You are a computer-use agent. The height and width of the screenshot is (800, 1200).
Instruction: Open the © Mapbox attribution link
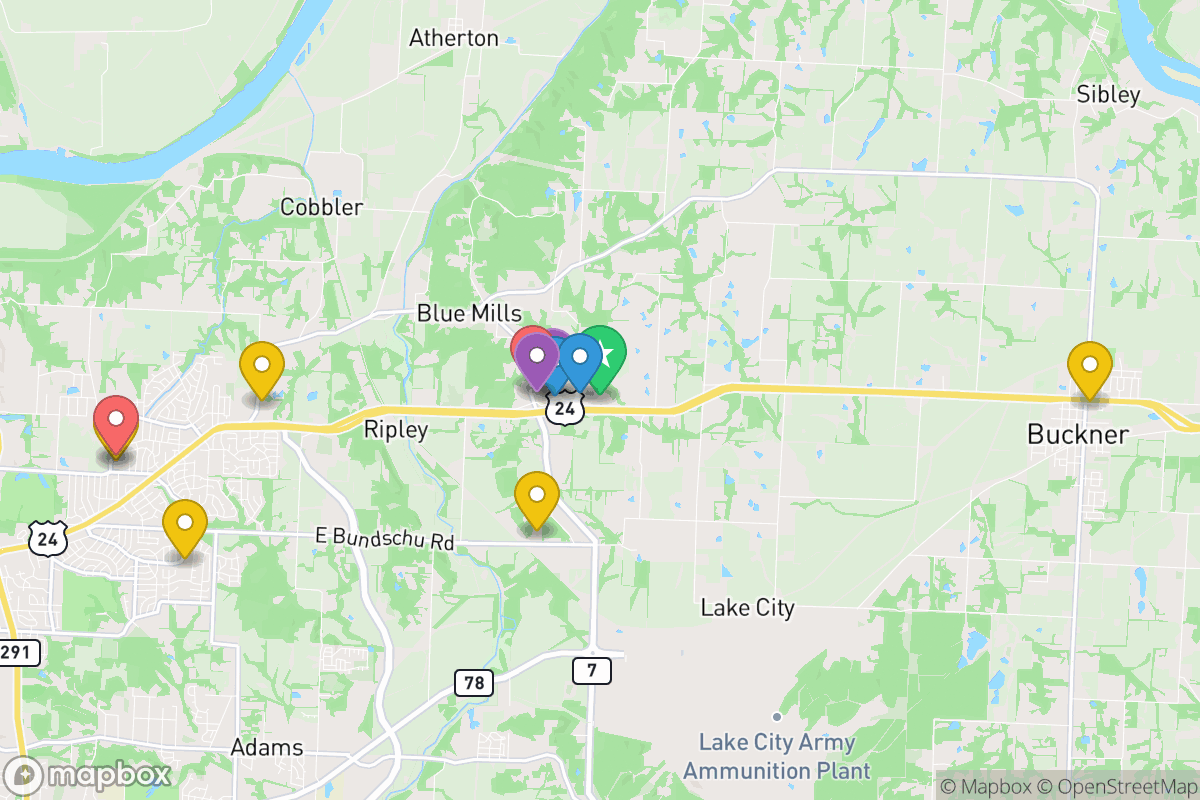[x=986, y=786]
